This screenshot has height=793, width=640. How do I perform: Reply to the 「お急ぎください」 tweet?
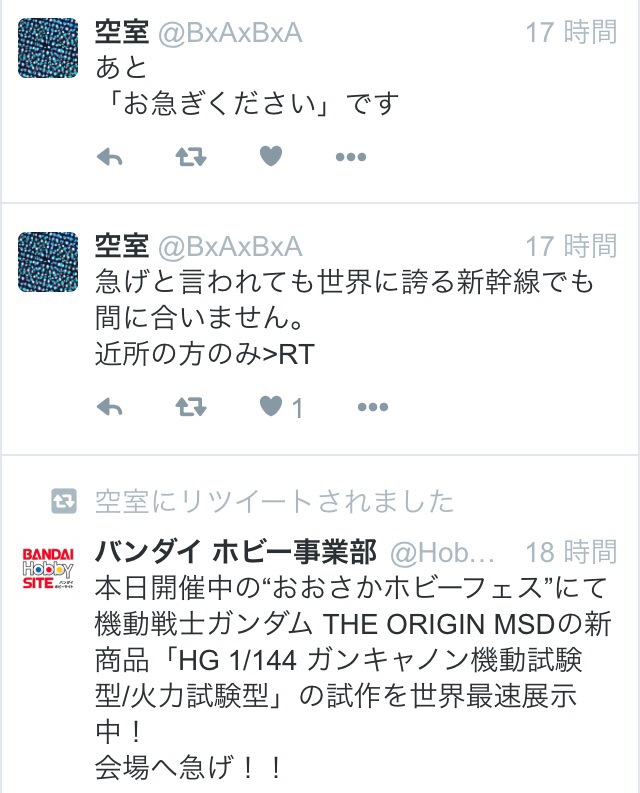(109, 157)
